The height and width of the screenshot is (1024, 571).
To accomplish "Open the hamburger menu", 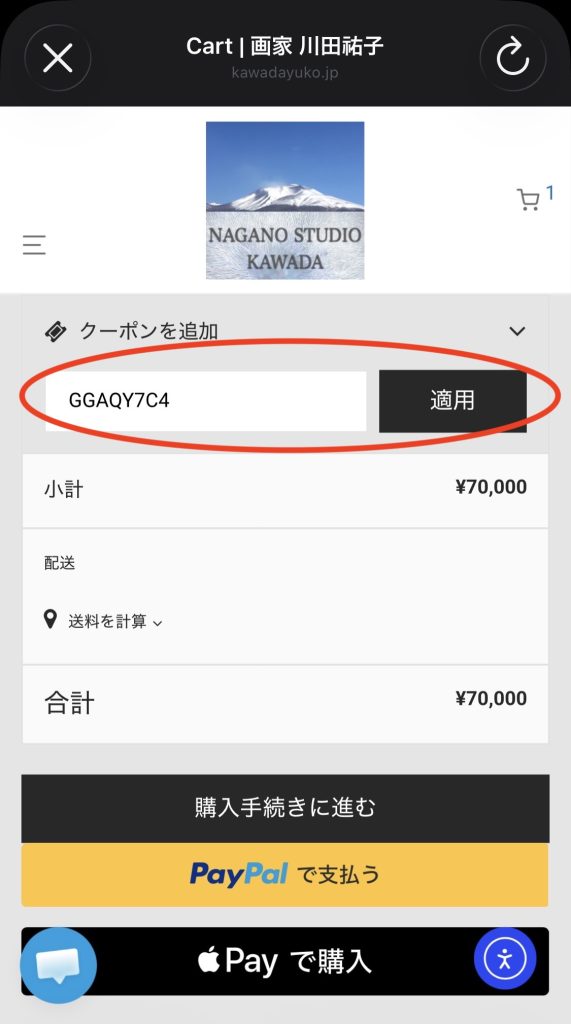I will [x=34, y=245].
